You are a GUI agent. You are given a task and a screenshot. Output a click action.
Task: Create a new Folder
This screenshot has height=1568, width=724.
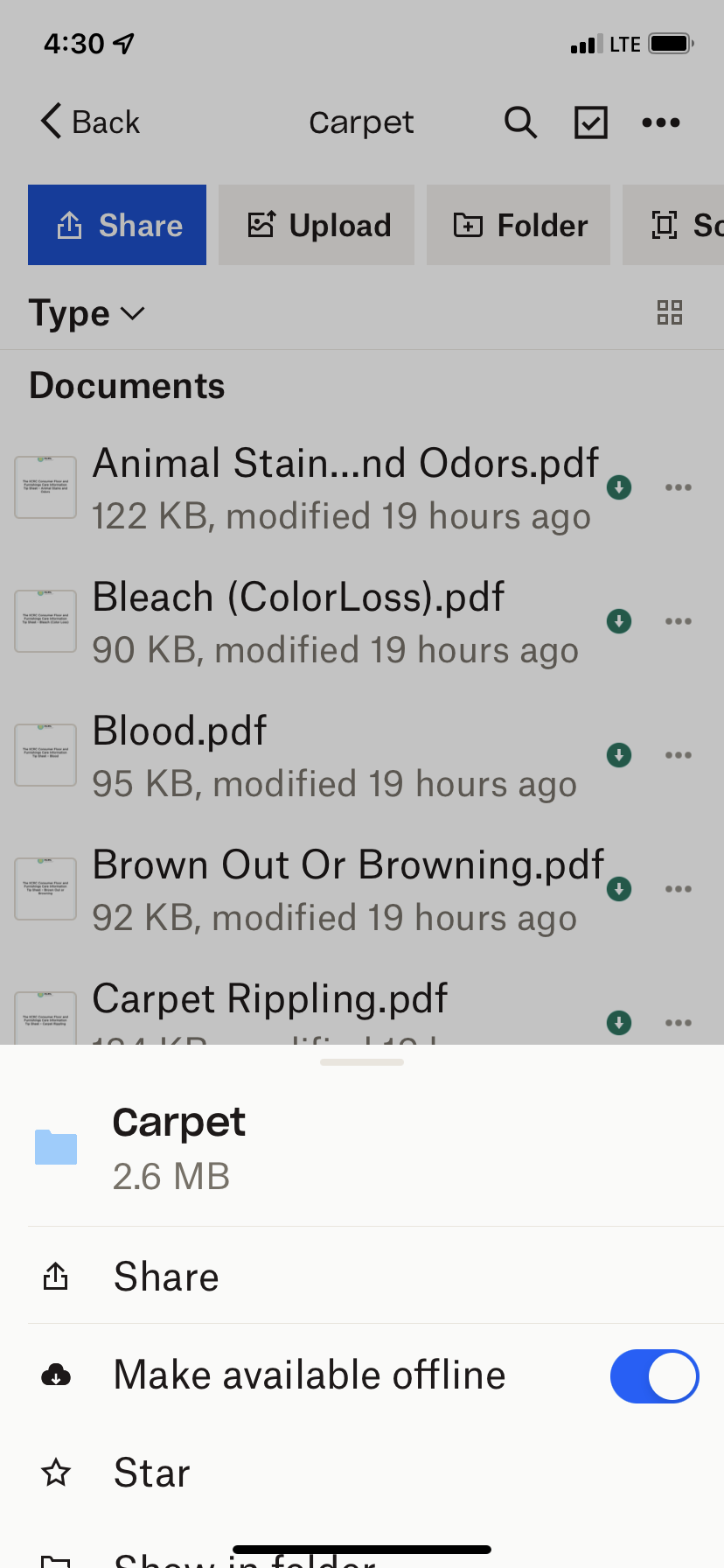[x=519, y=225]
